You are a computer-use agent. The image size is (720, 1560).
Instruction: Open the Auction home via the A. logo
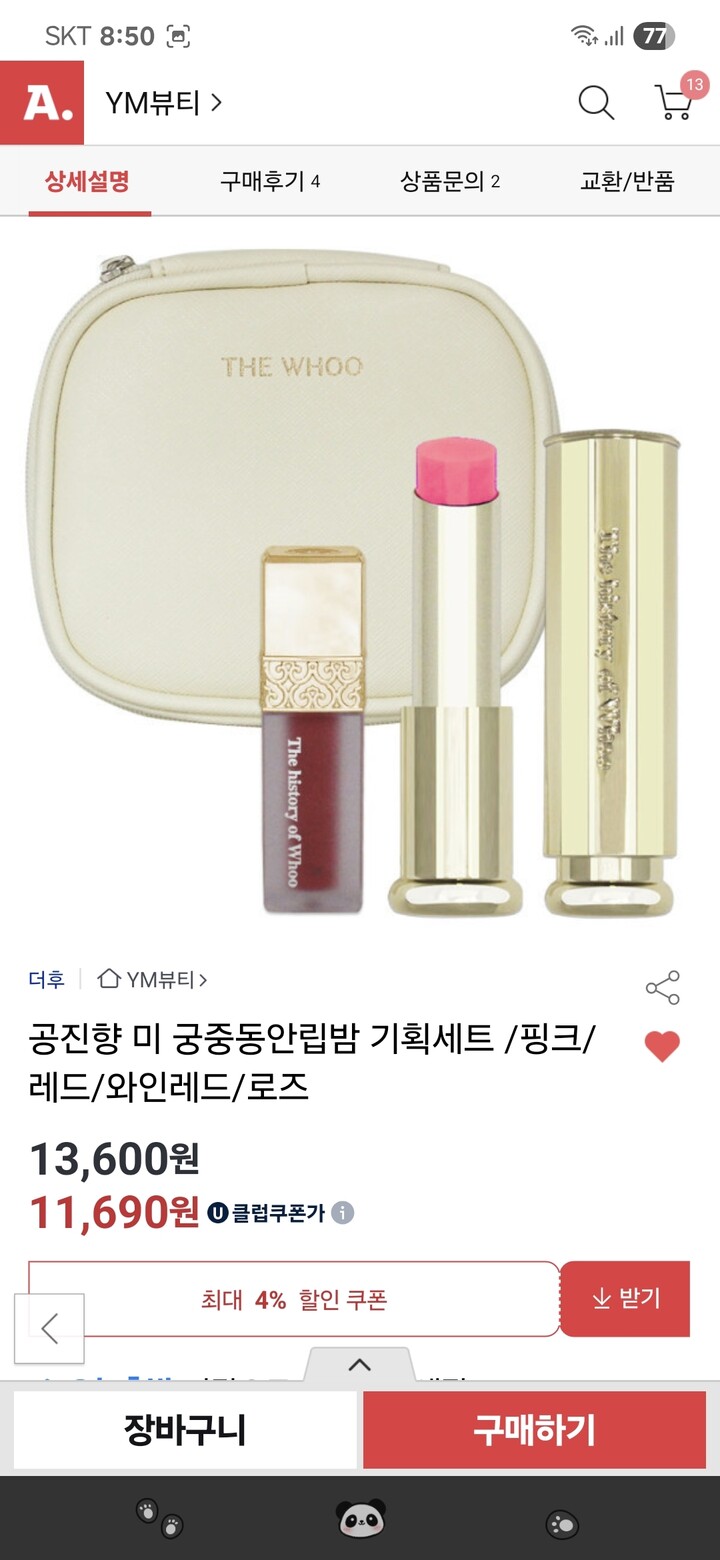pos(42,103)
